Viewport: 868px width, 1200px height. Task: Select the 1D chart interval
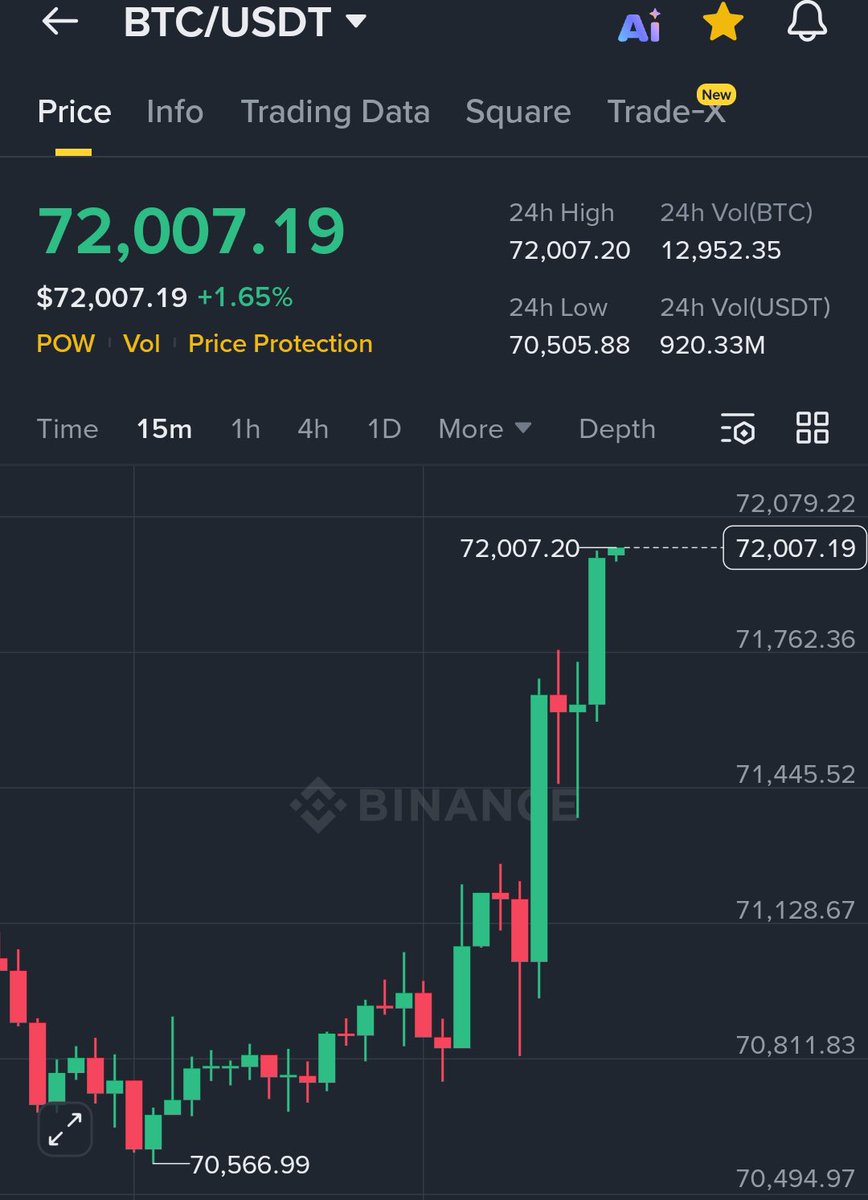[x=384, y=429]
